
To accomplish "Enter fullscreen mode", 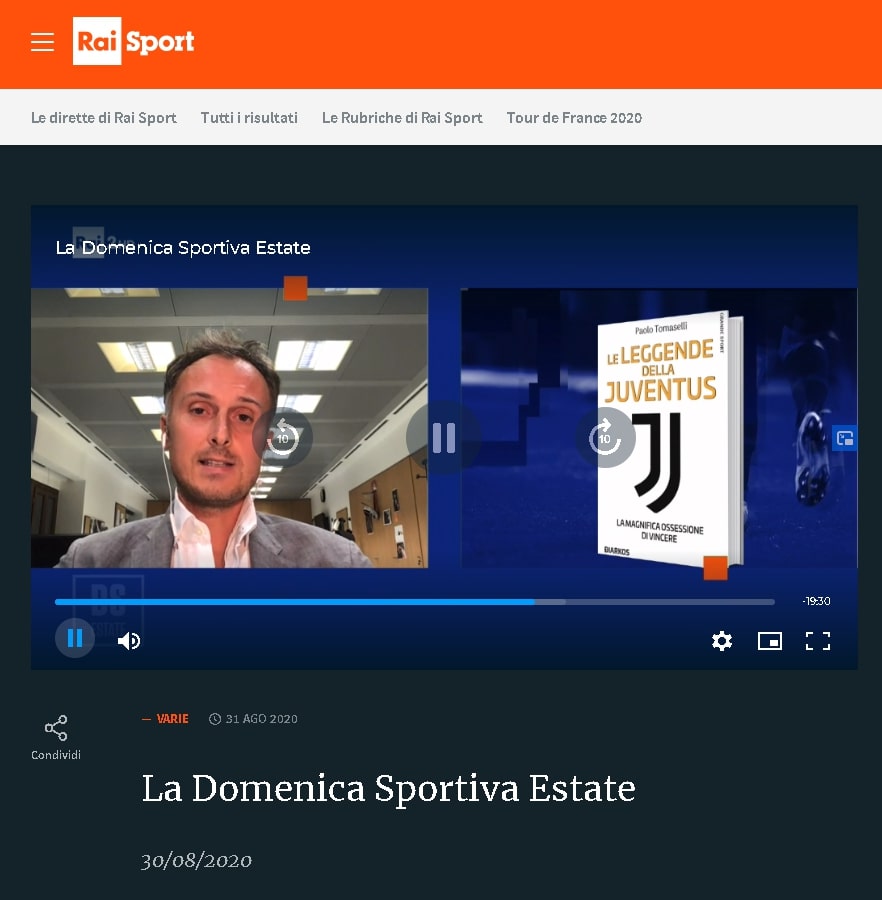I will point(818,641).
